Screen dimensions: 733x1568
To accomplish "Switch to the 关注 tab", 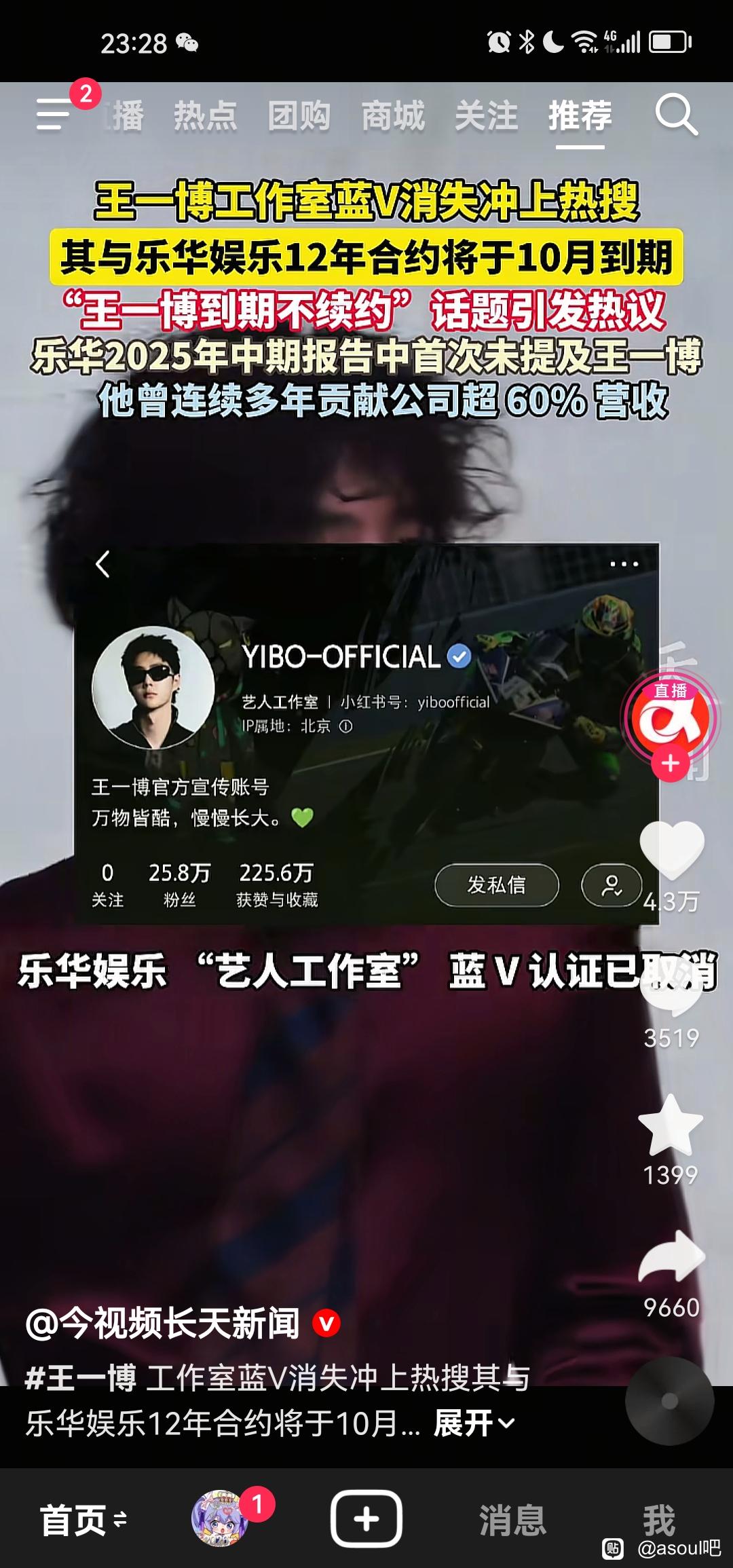I will (487, 115).
